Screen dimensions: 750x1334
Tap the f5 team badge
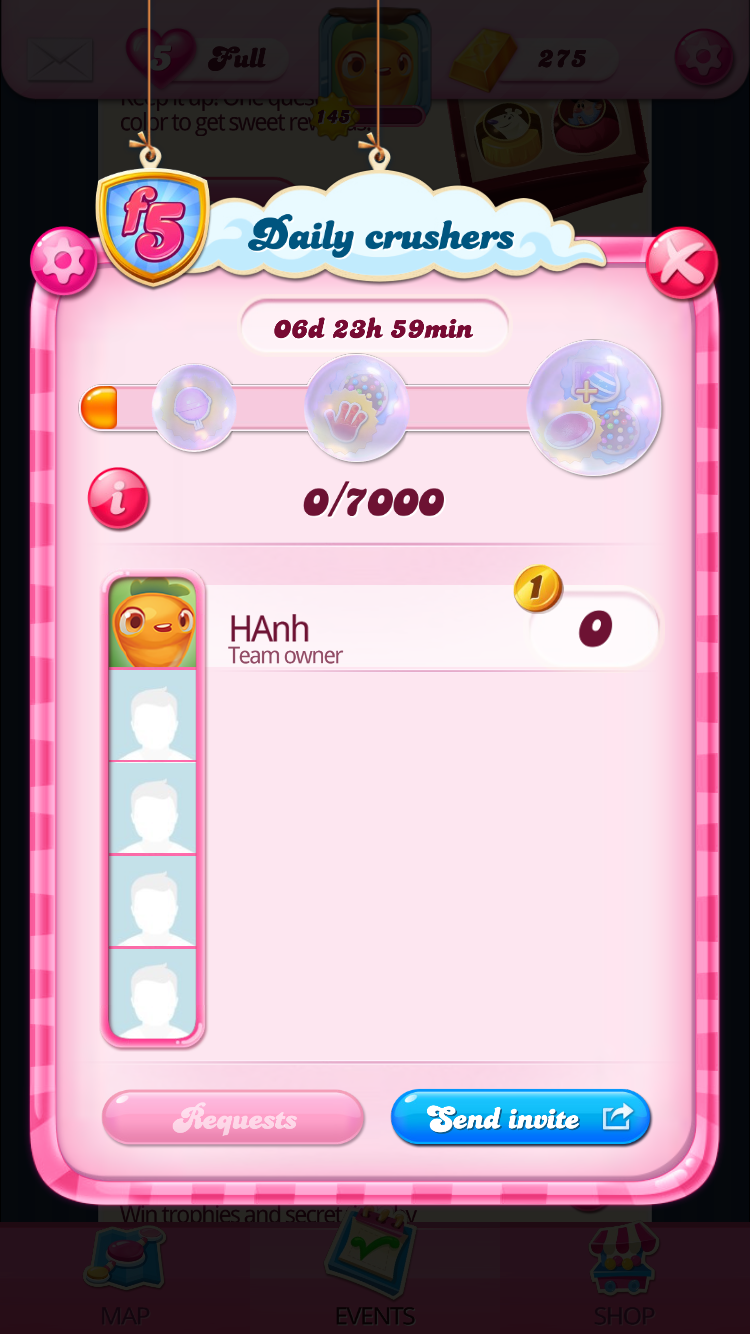152,225
